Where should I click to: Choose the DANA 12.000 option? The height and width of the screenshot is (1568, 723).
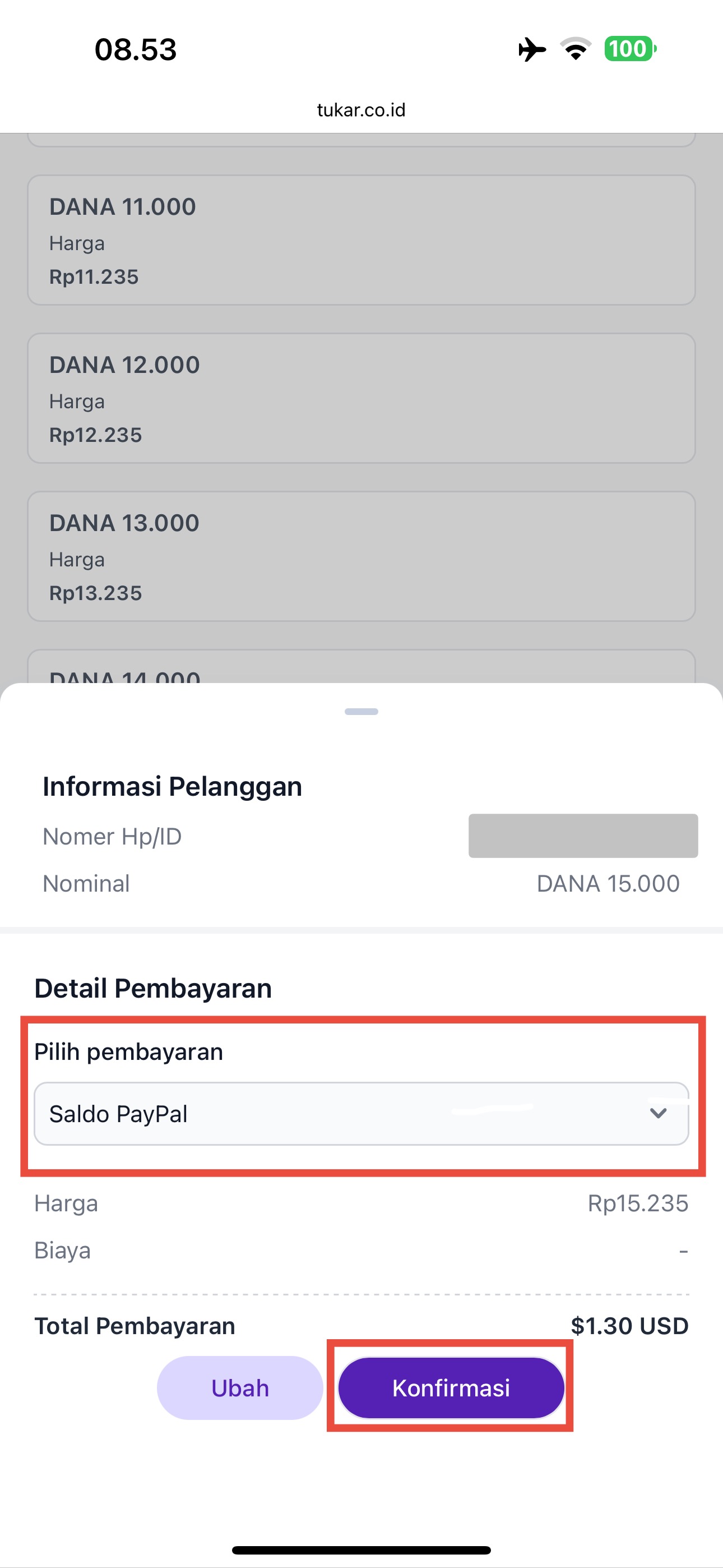pyautogui.click(x=361, y=398)
